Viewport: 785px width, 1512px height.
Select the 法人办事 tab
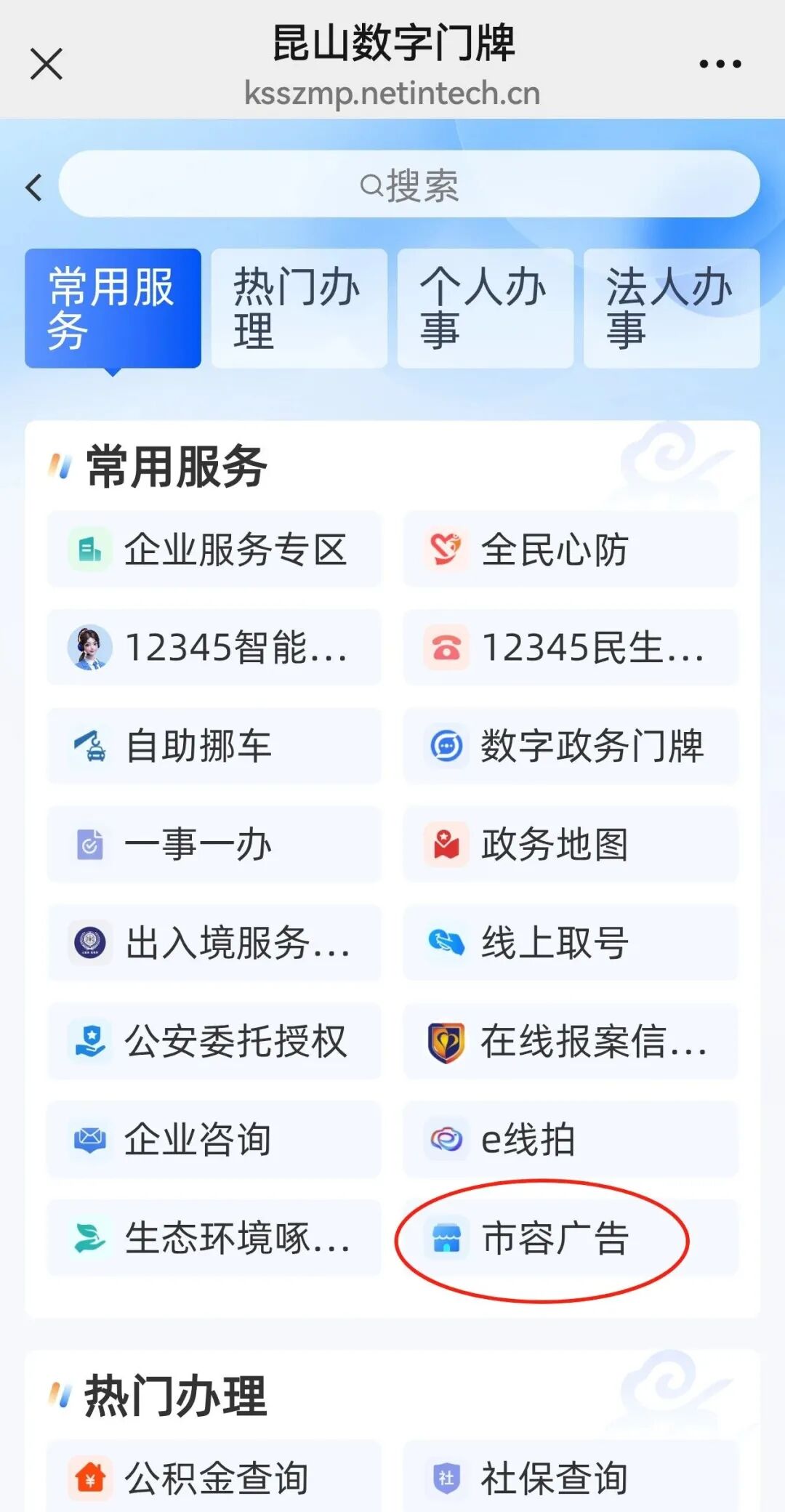[671, 308]
